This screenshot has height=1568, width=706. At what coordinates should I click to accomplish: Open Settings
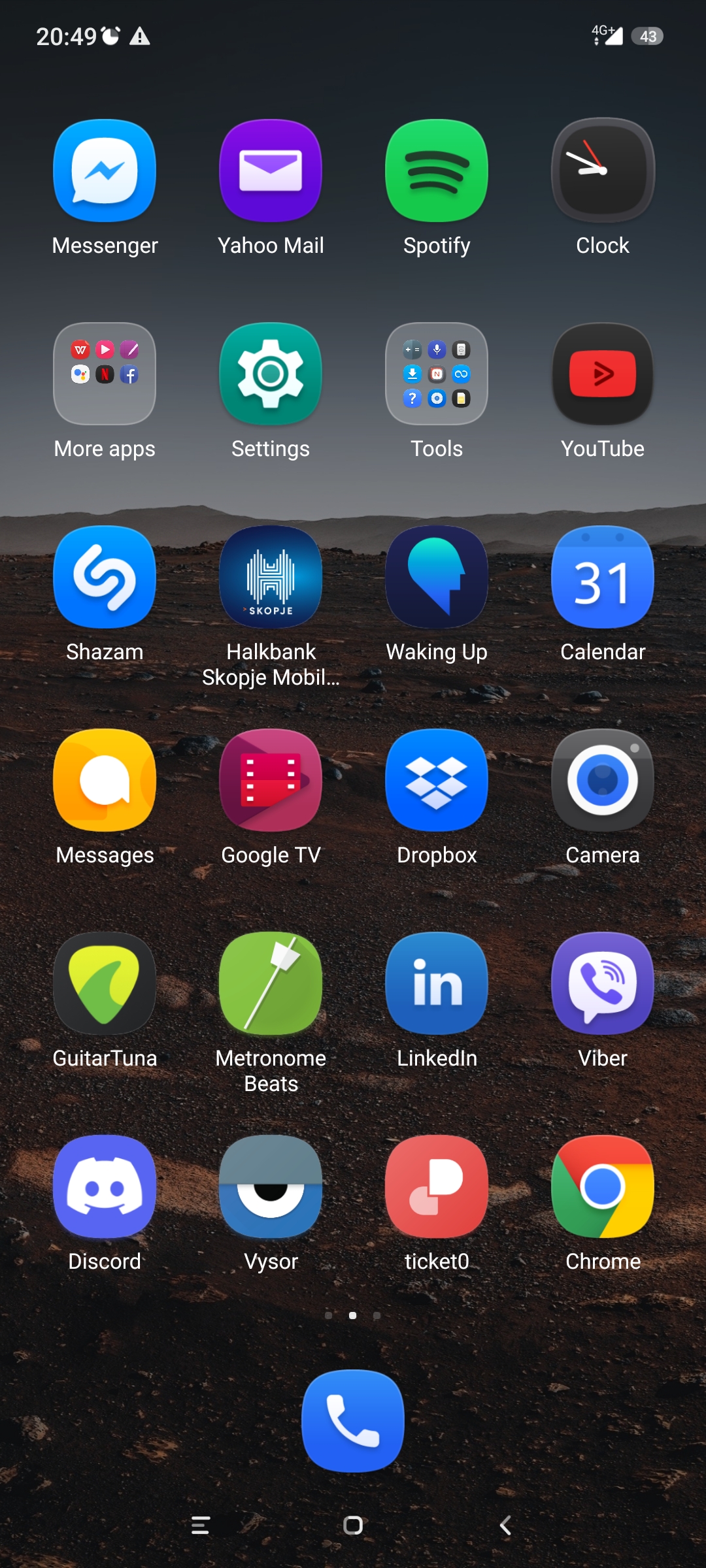[x=271, y=374]
